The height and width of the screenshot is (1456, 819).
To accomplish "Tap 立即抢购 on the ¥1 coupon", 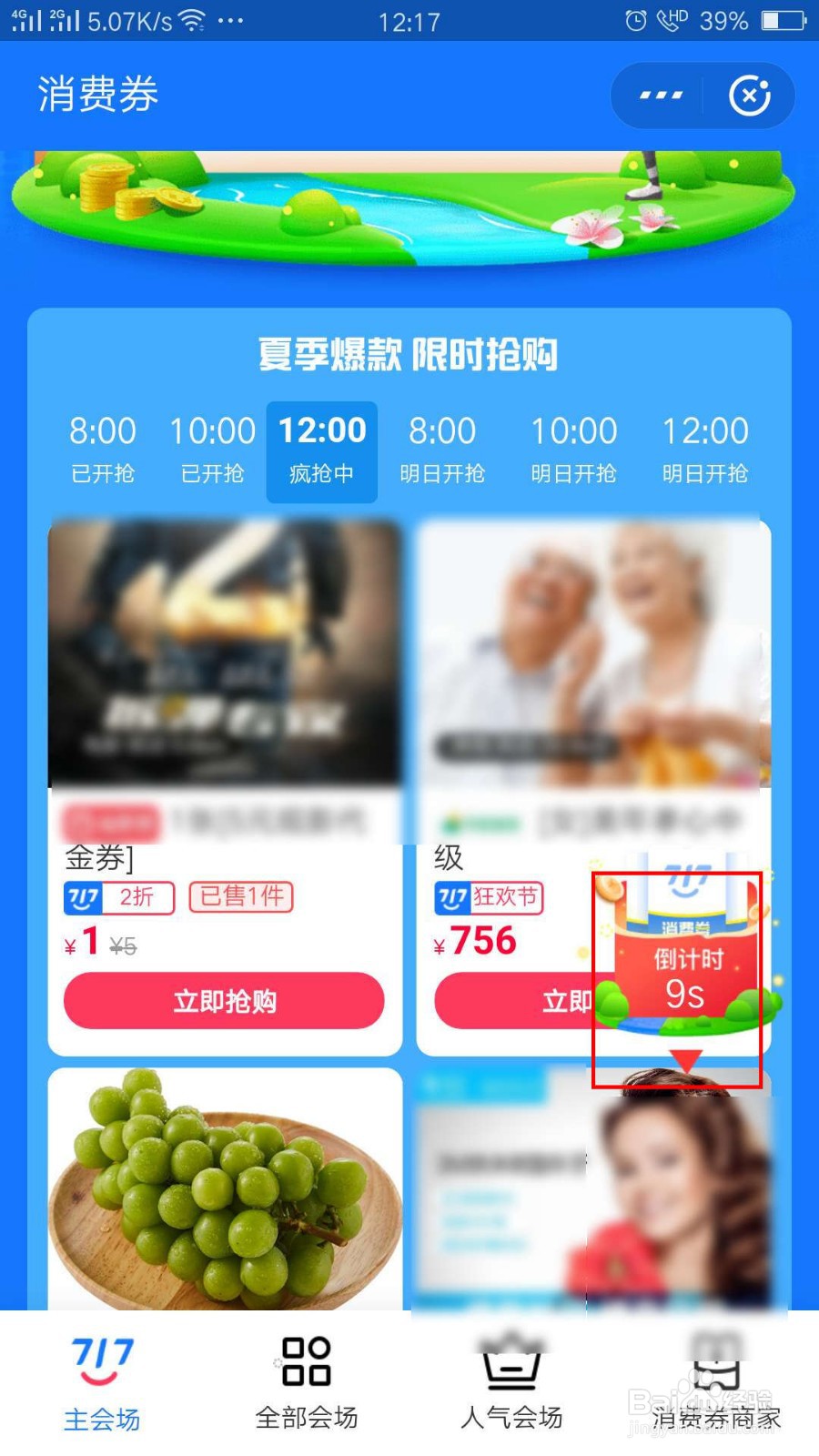I will click(224, 1001).
